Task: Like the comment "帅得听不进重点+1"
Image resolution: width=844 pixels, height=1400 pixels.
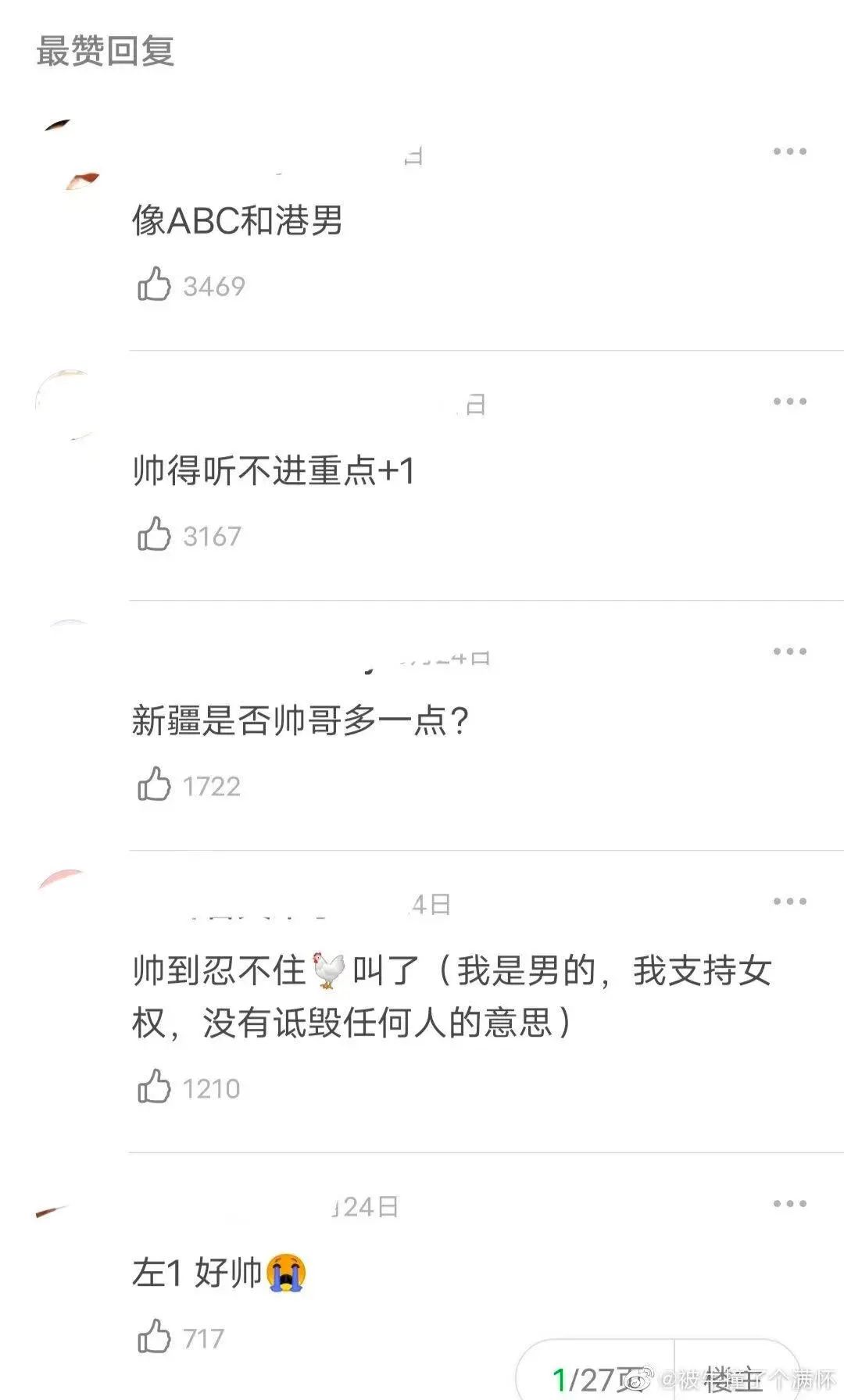Action: point(154,535)
